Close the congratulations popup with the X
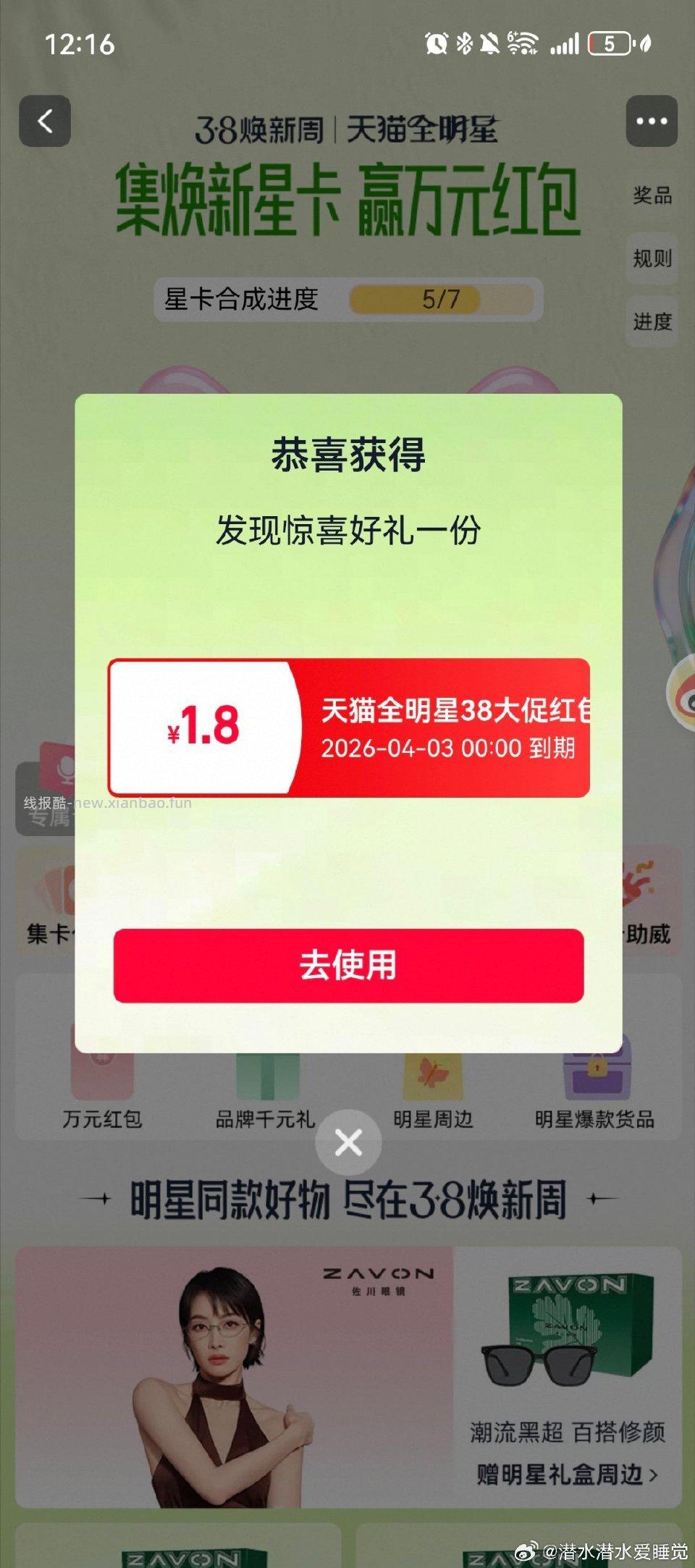The image size is (695, 1568). 349,1142
